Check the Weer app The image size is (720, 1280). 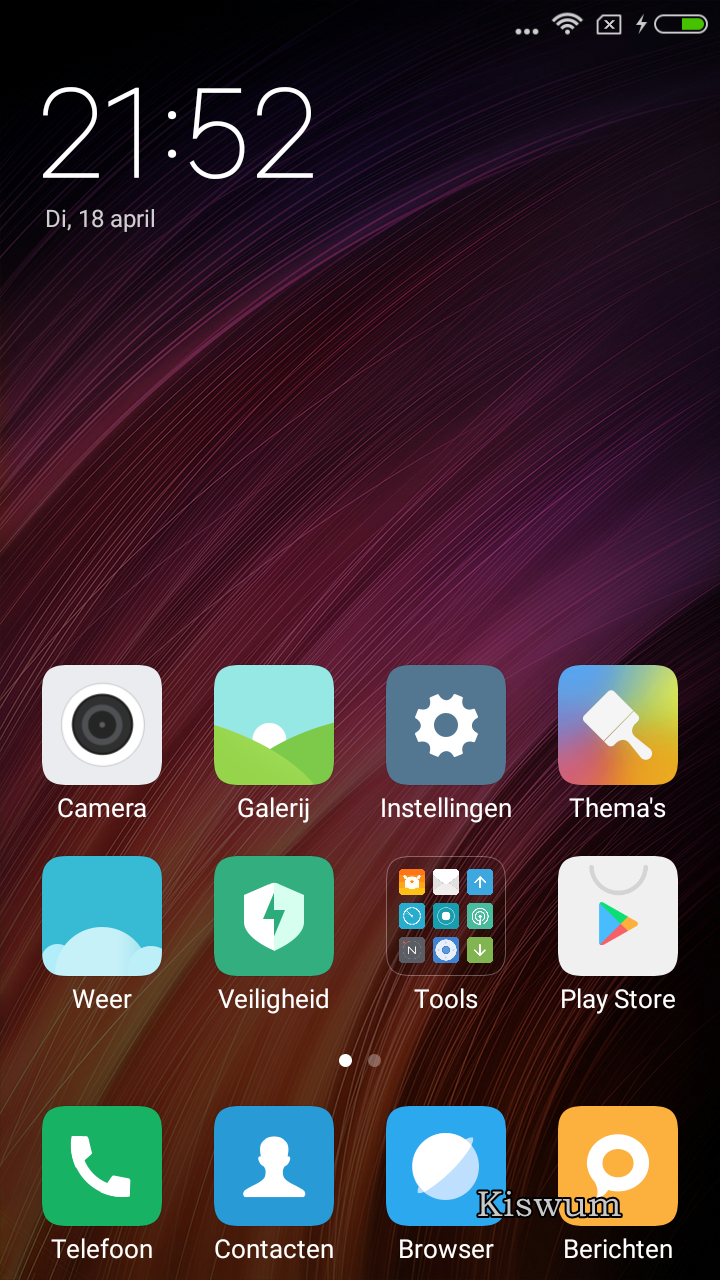(x=102, y=916)
